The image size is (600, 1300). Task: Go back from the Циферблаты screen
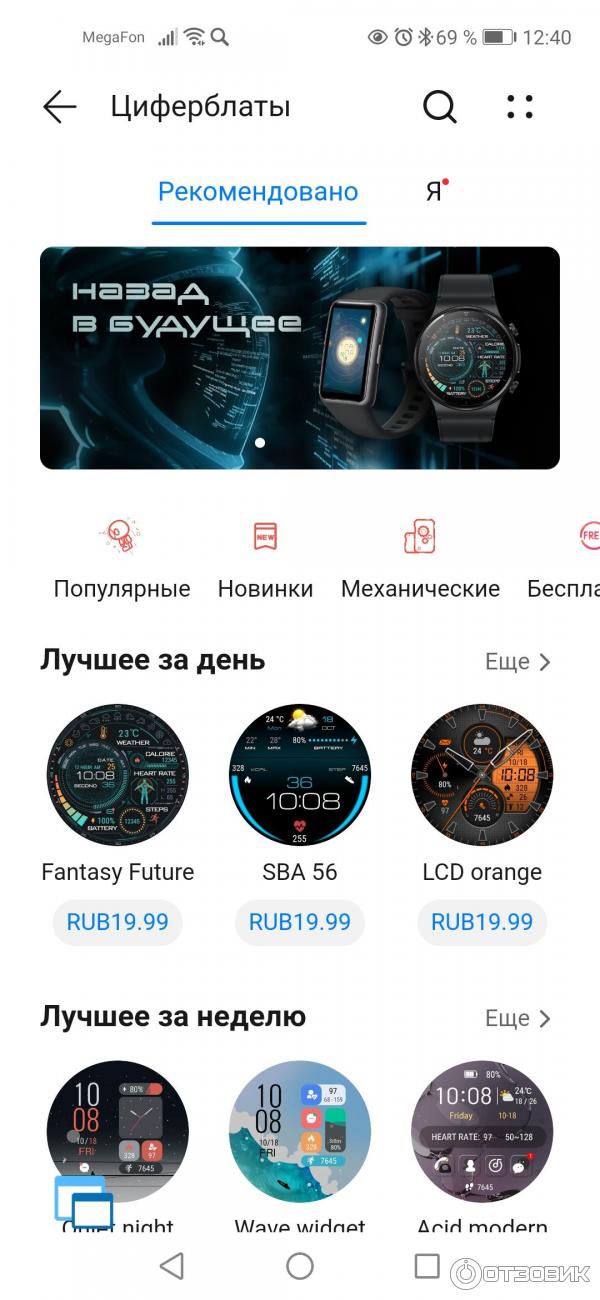coord(60,107)
